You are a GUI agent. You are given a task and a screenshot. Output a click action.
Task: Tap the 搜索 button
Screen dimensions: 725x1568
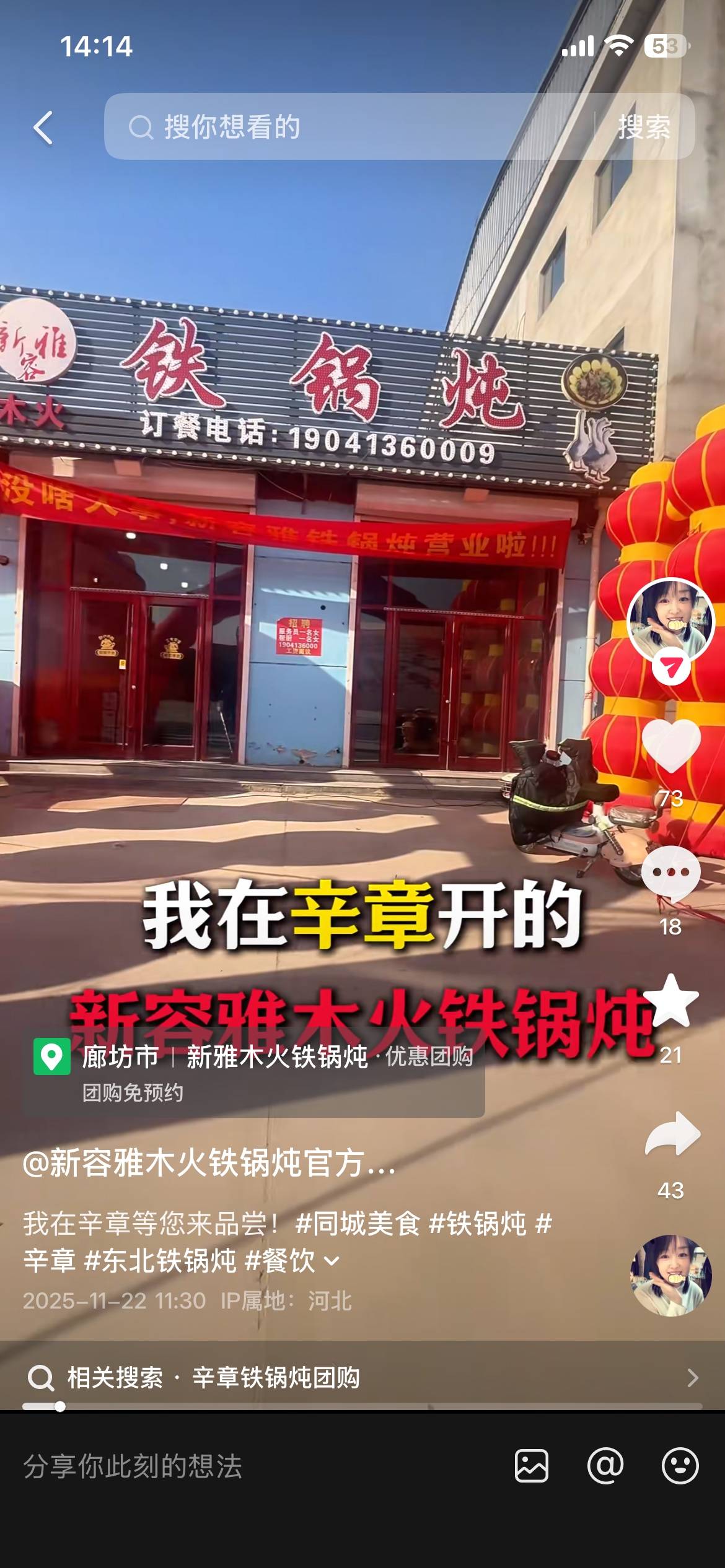644,127
